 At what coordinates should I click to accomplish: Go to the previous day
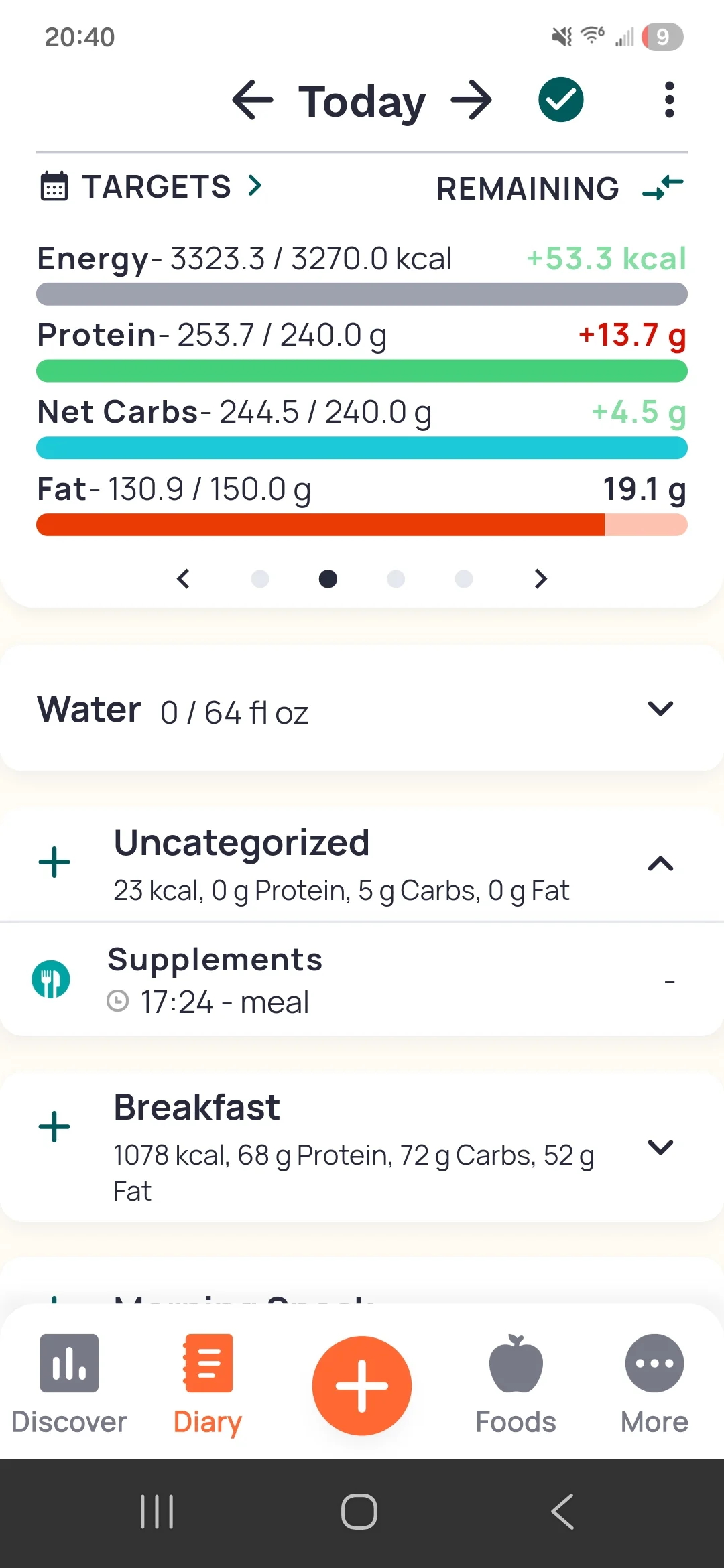(253, 101)
